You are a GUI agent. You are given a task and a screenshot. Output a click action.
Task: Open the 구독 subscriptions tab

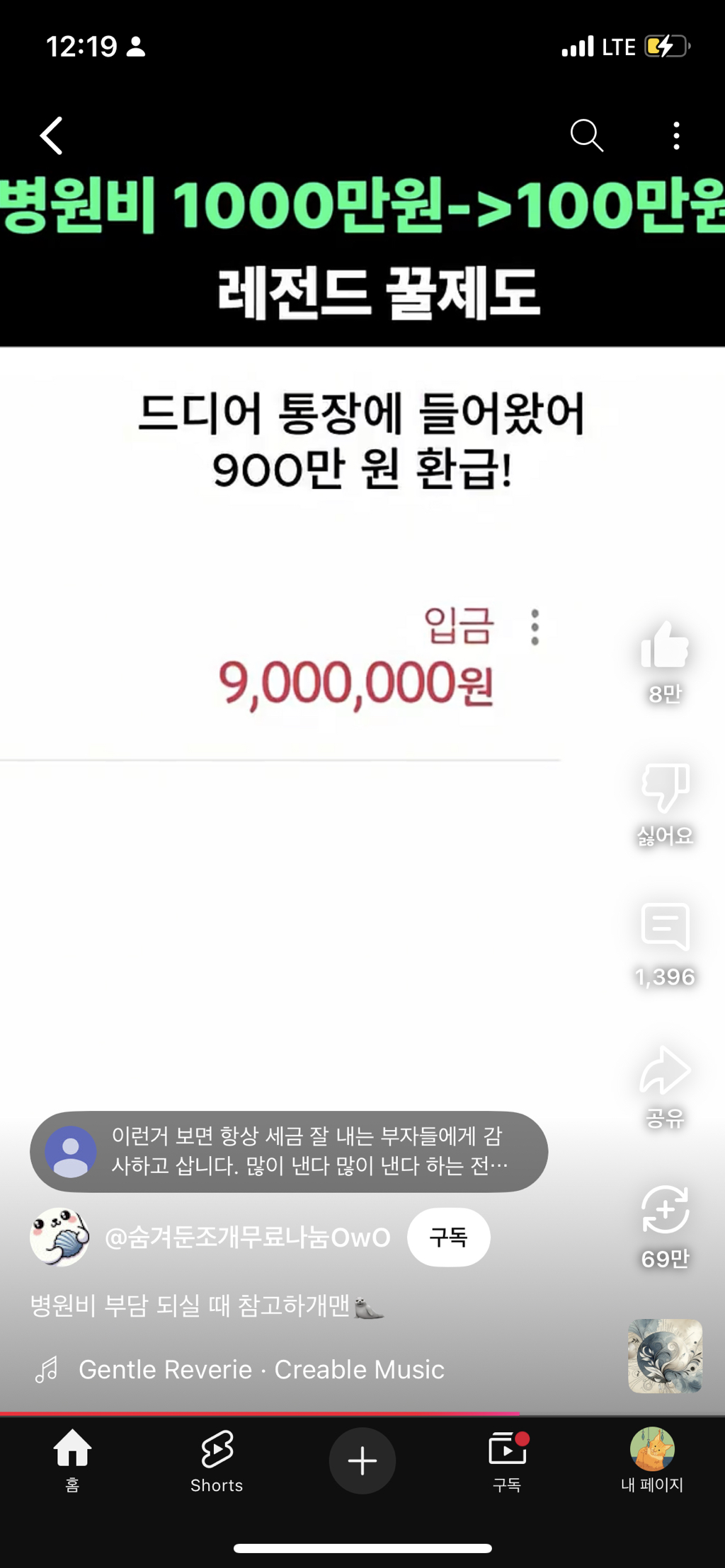pos(507,1460)
